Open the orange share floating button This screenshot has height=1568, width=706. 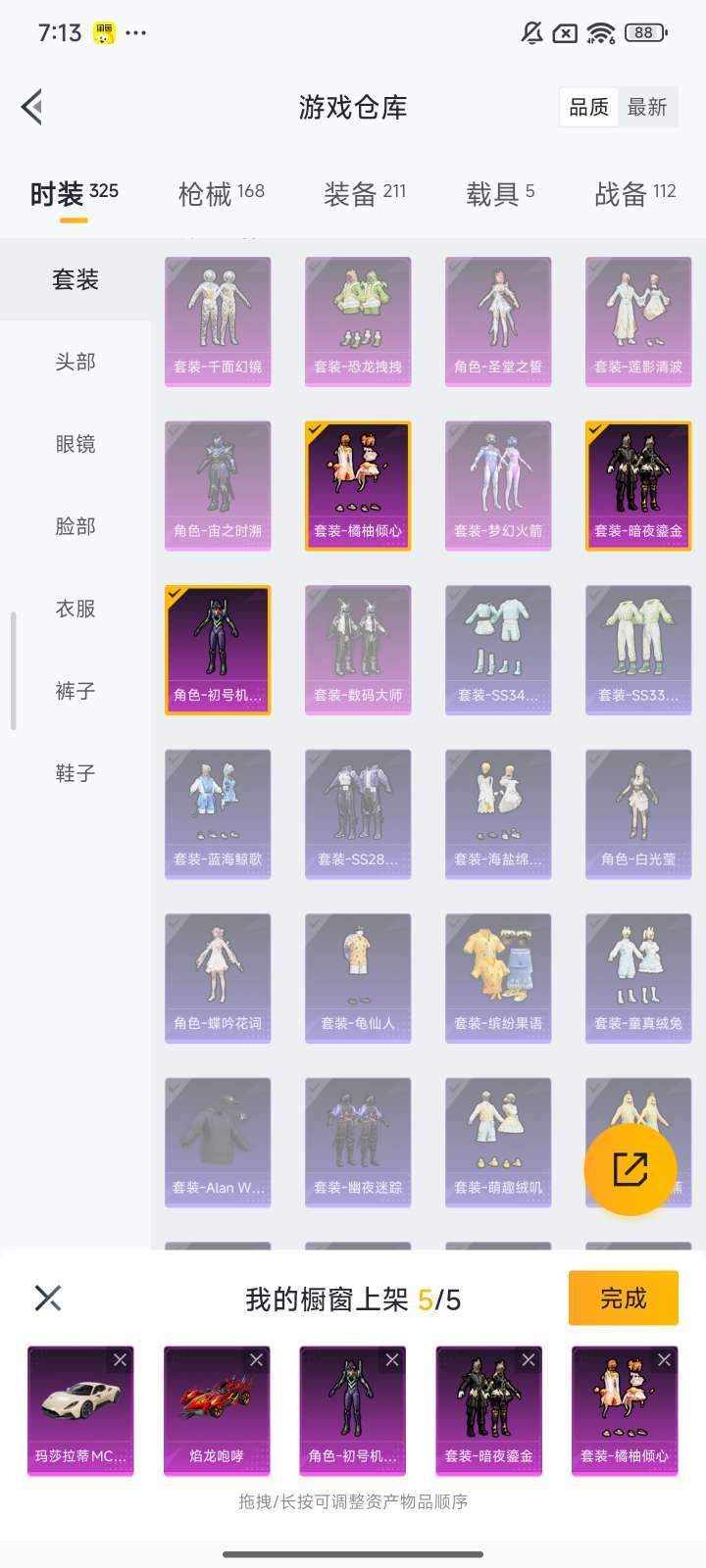click(632, 1168)
